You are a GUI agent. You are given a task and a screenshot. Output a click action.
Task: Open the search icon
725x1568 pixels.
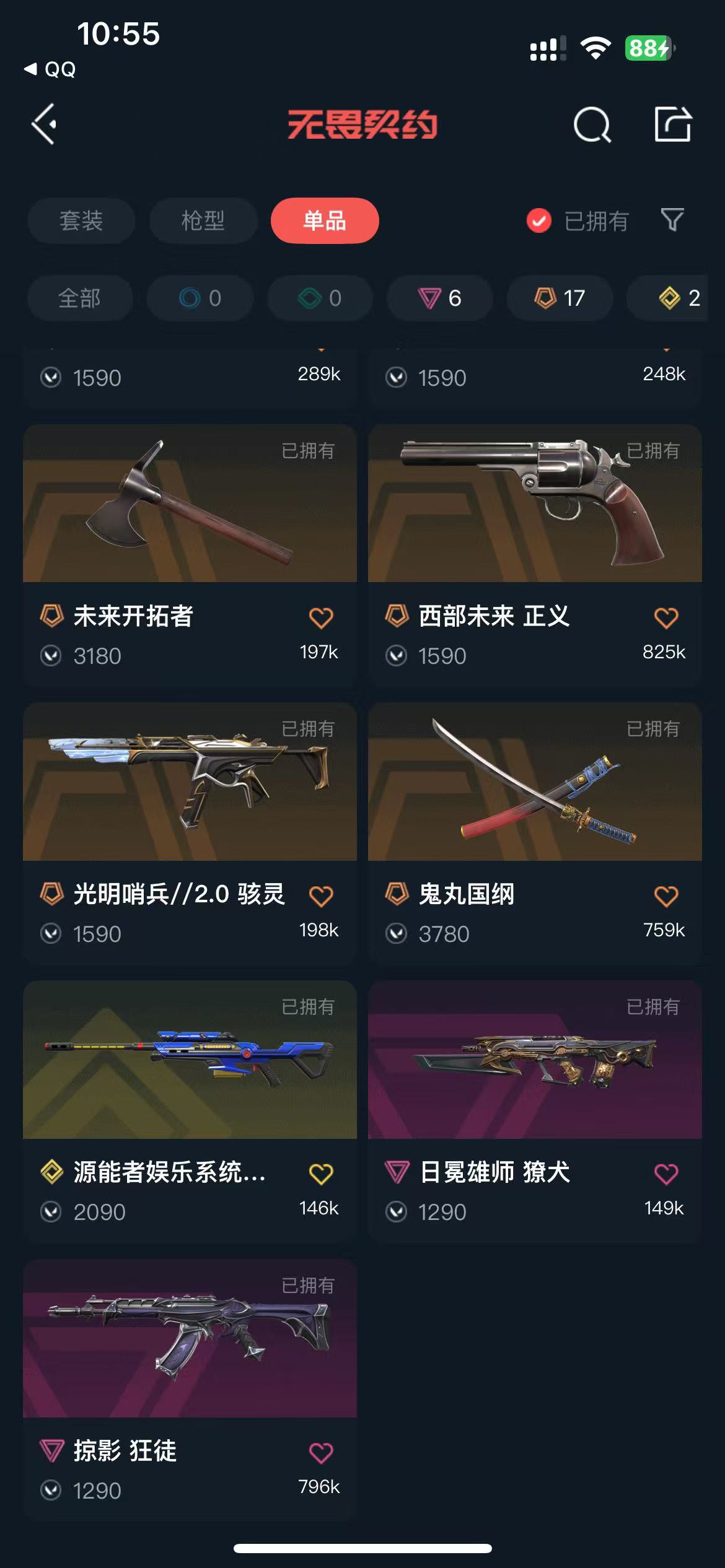pyautogui.click(x=592, y=125)
